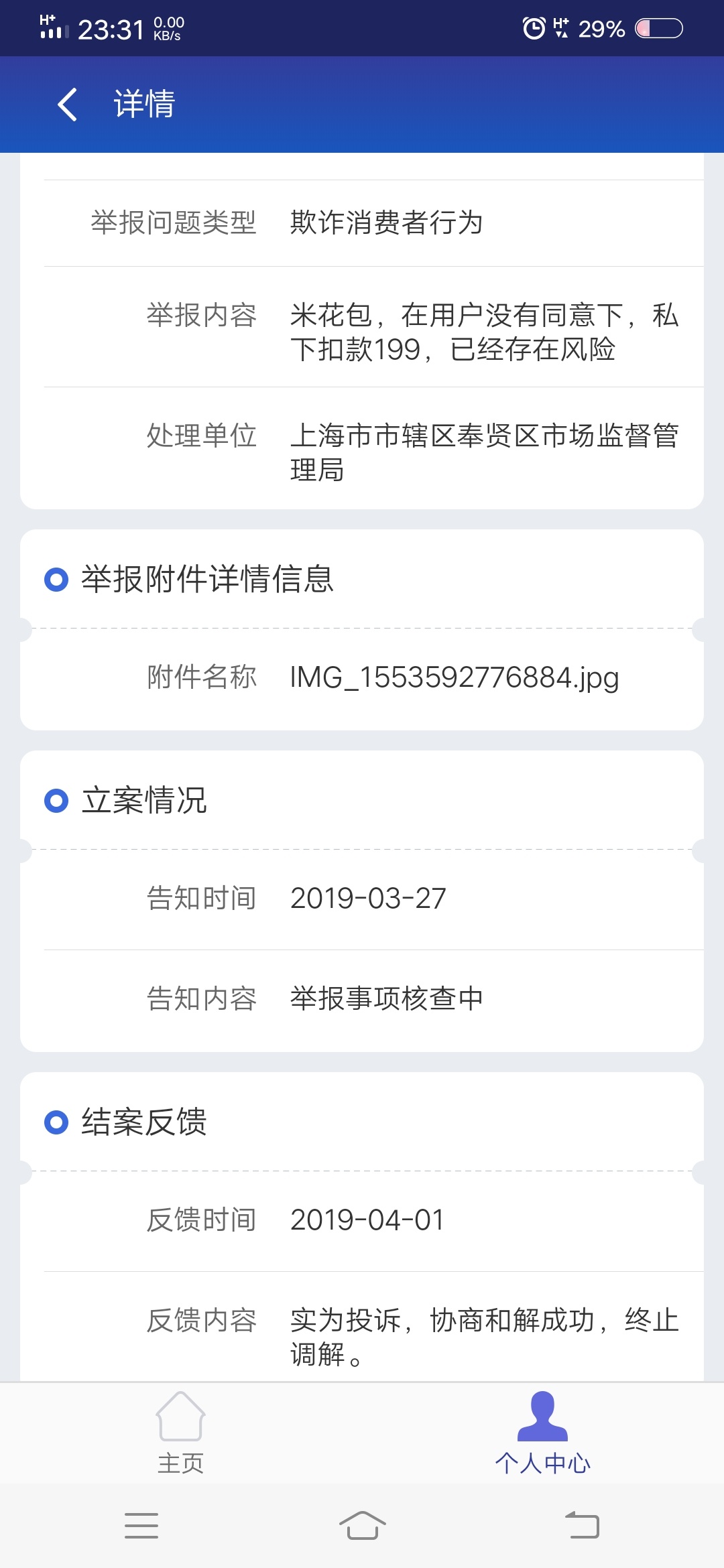Image resolution: width=724 pixels, height=1568 pixels.
Task: Open the system recent apps menu
Action: point(141,1526)
